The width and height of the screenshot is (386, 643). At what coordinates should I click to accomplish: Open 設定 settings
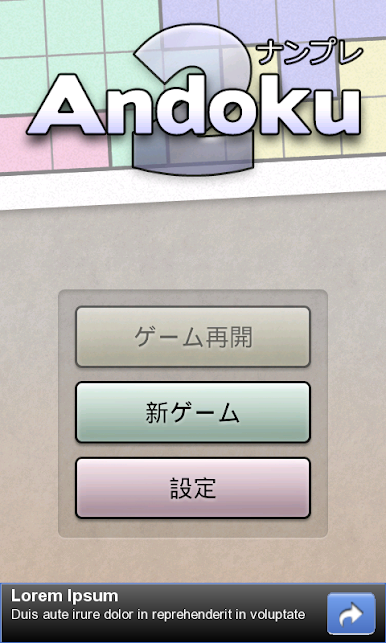(x=193, y=488)
